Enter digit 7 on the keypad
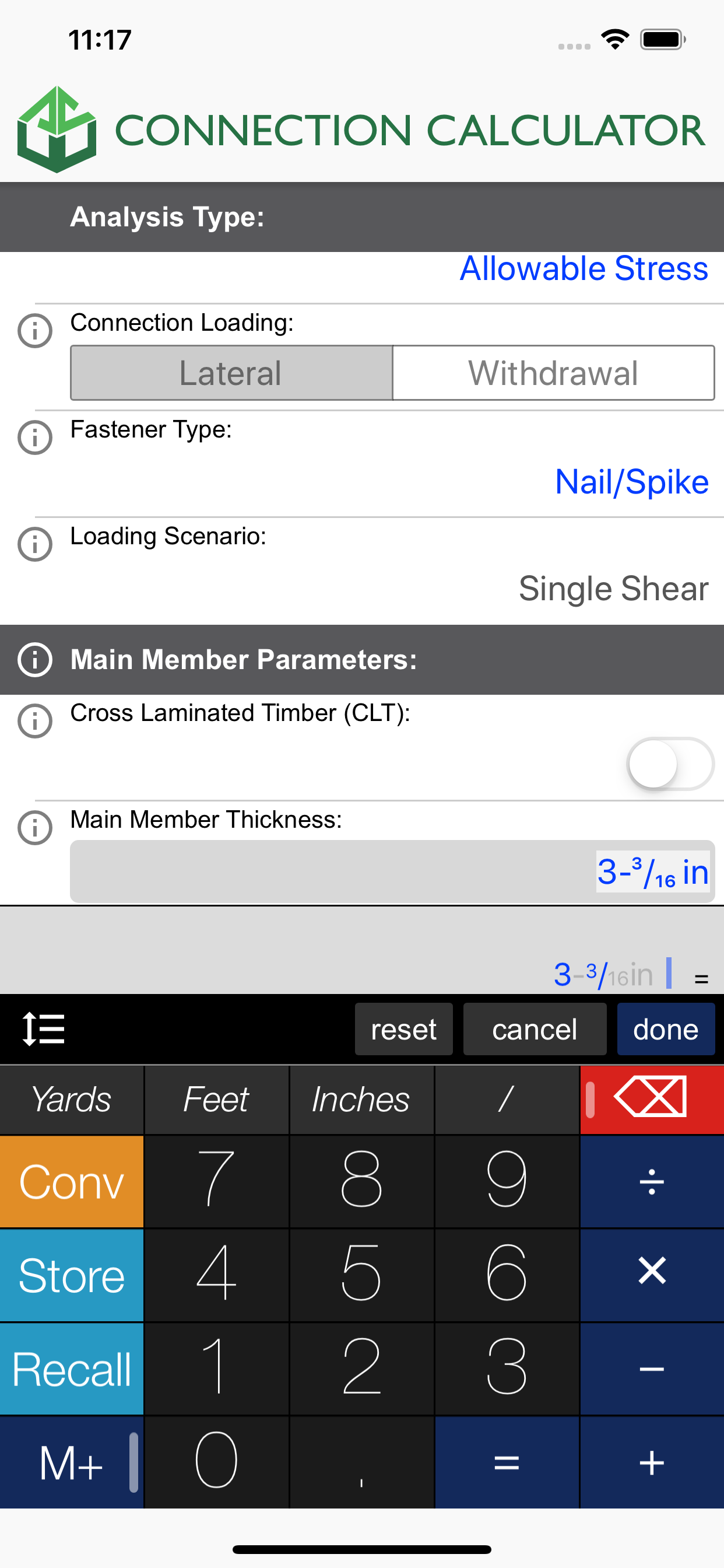This screenshot has height=1568, width=724. [x=217, y=1181]
